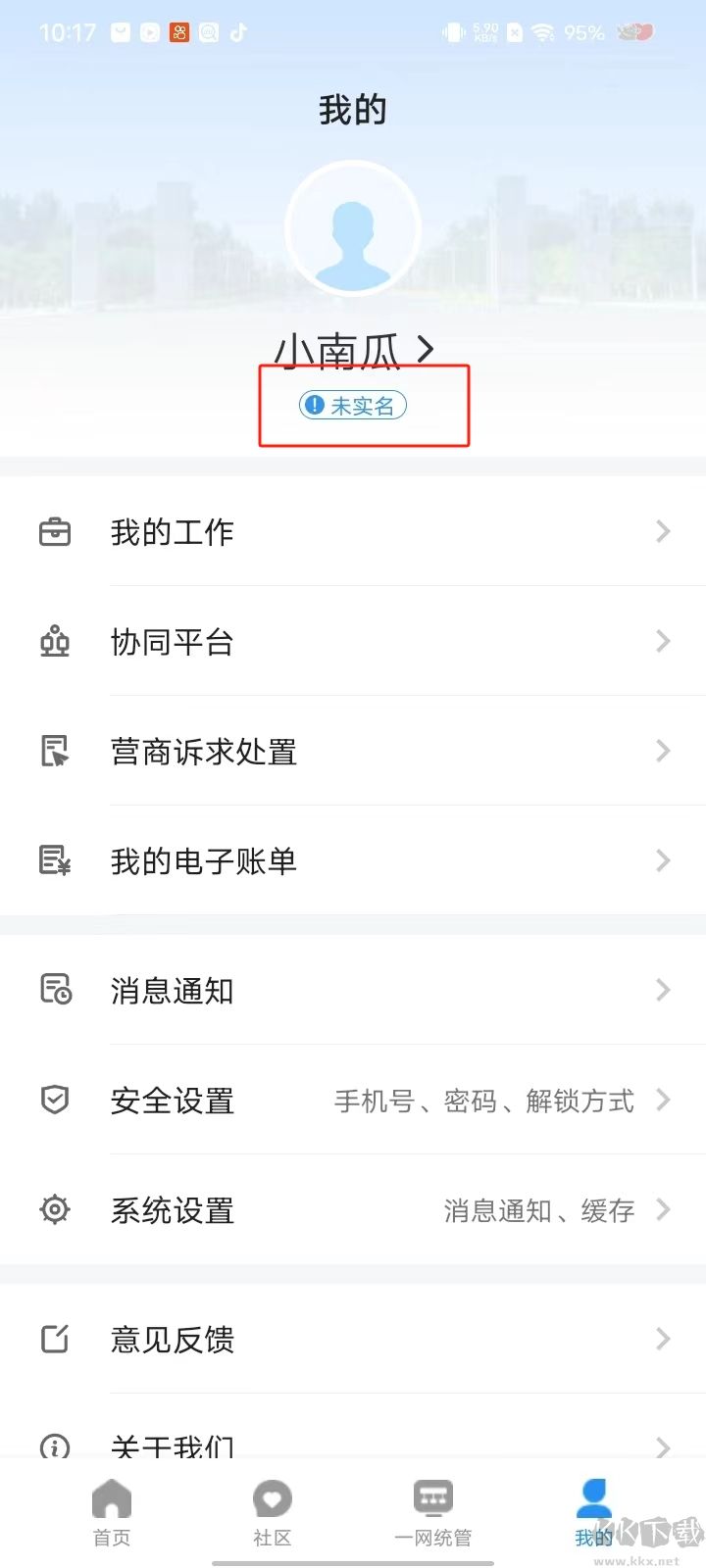Image resolution: width=706 pixels, height=1568 pixels.
Task: Open 我的工作 via its briefcase icon
Action: click(x=54, y=531)
